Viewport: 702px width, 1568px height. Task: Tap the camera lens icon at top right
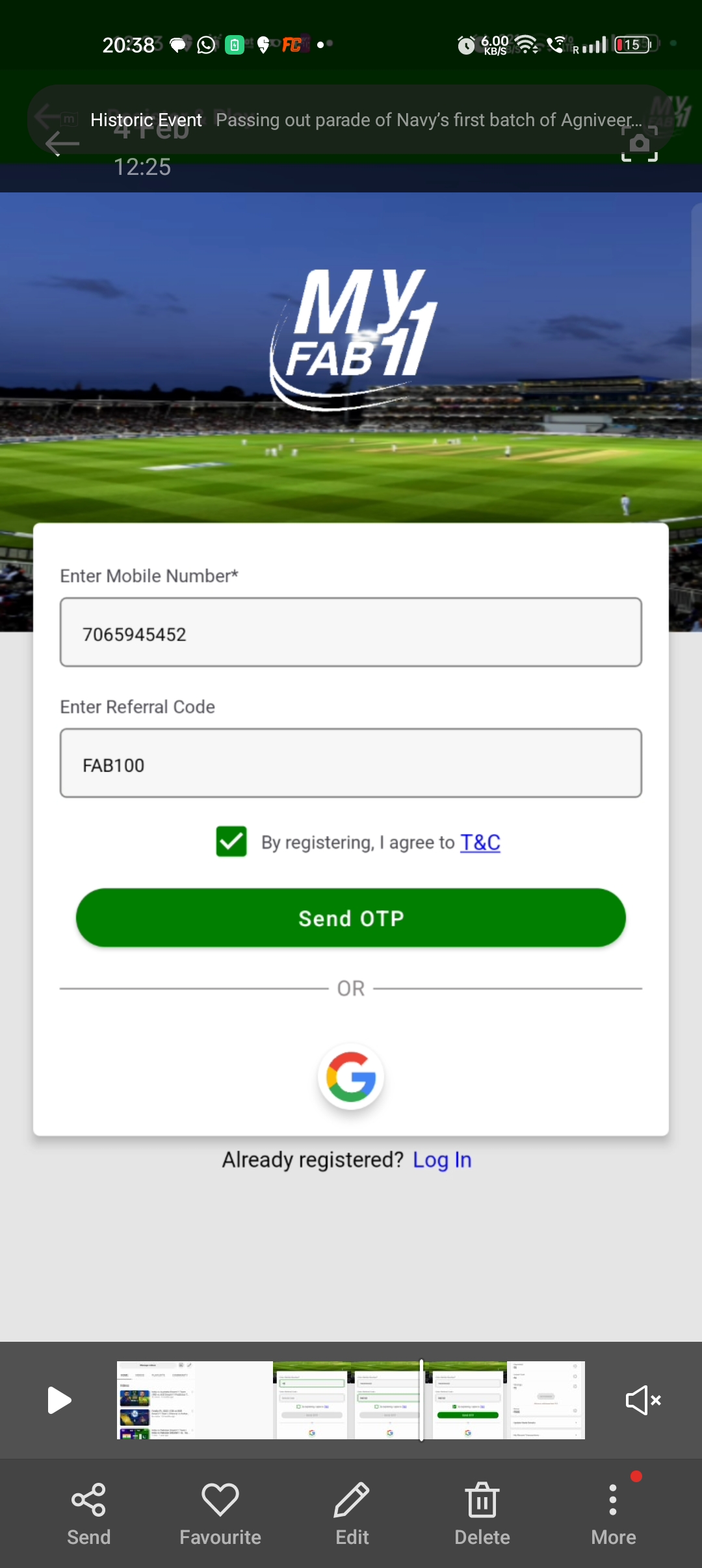coord(640,143)
